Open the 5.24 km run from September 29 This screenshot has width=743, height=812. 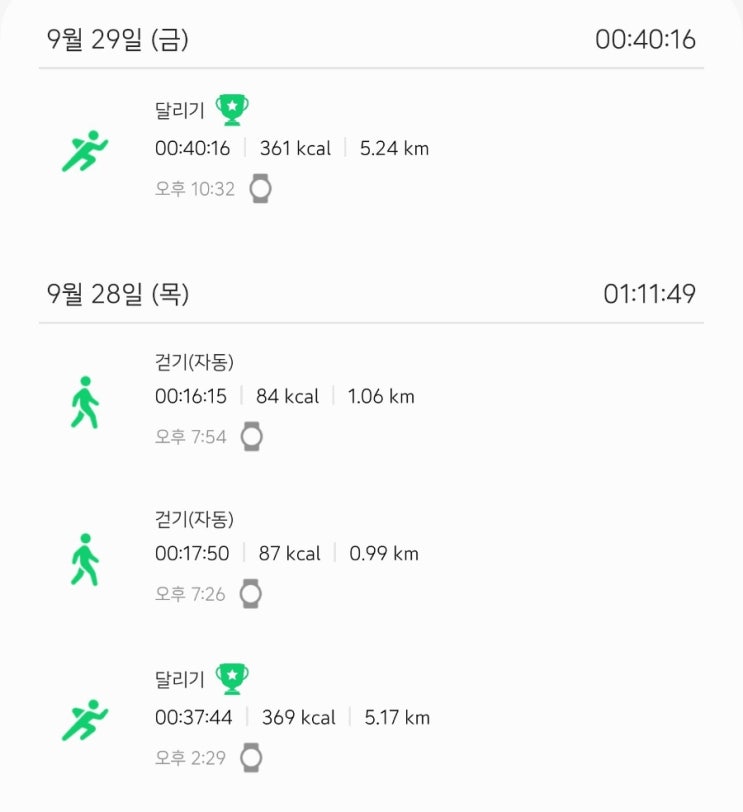[291, 148]
